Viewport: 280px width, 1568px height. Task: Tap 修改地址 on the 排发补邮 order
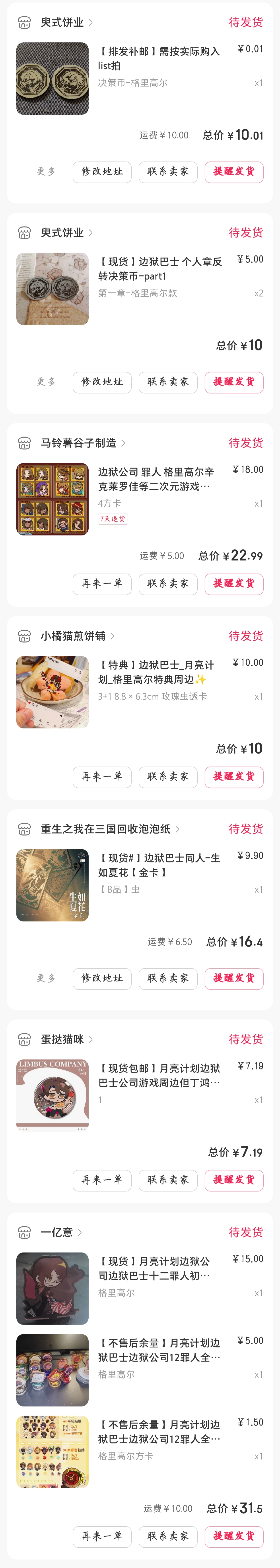pos(102,172)
